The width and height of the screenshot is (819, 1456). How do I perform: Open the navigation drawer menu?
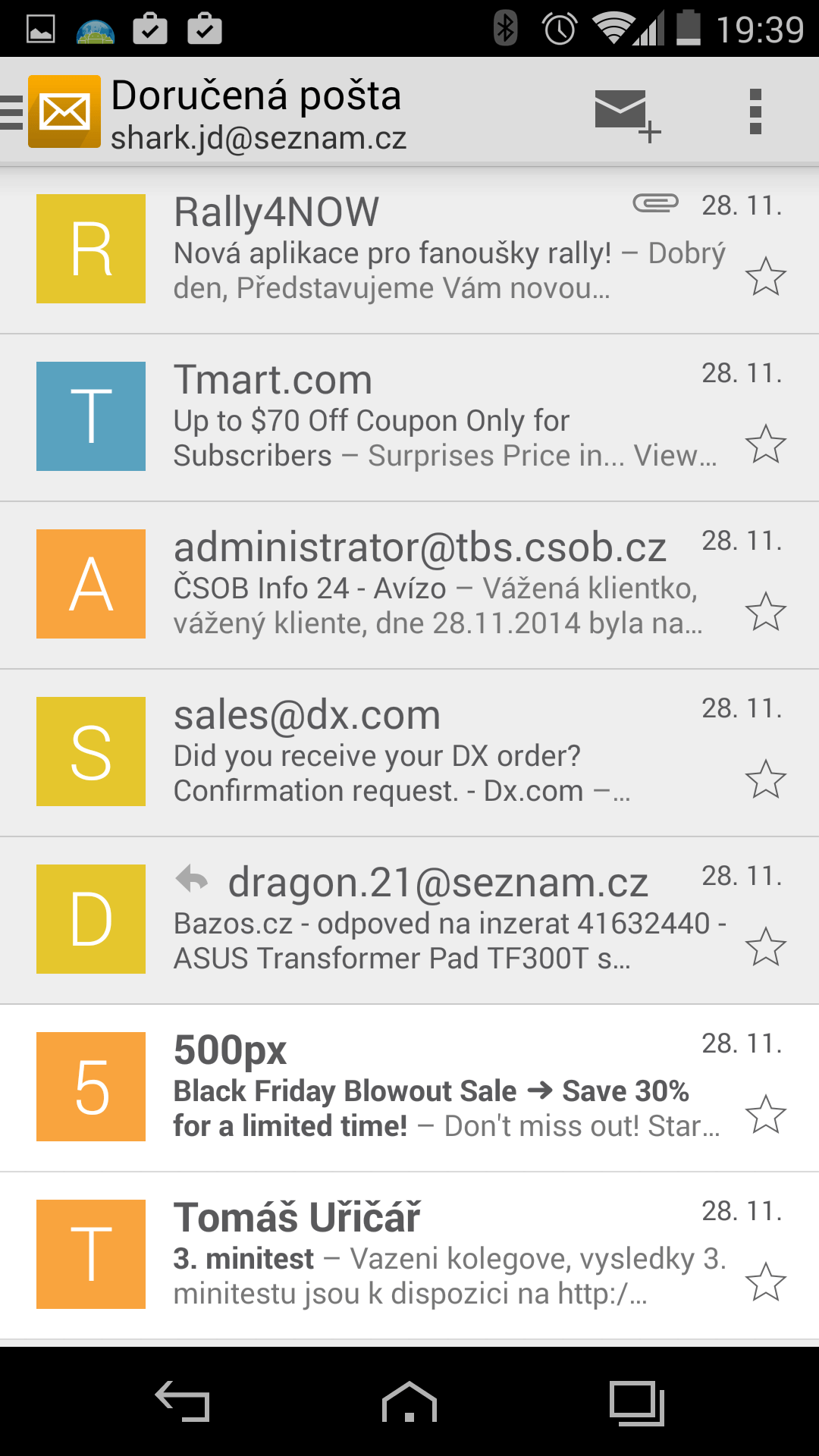click(x=52, y=112)
